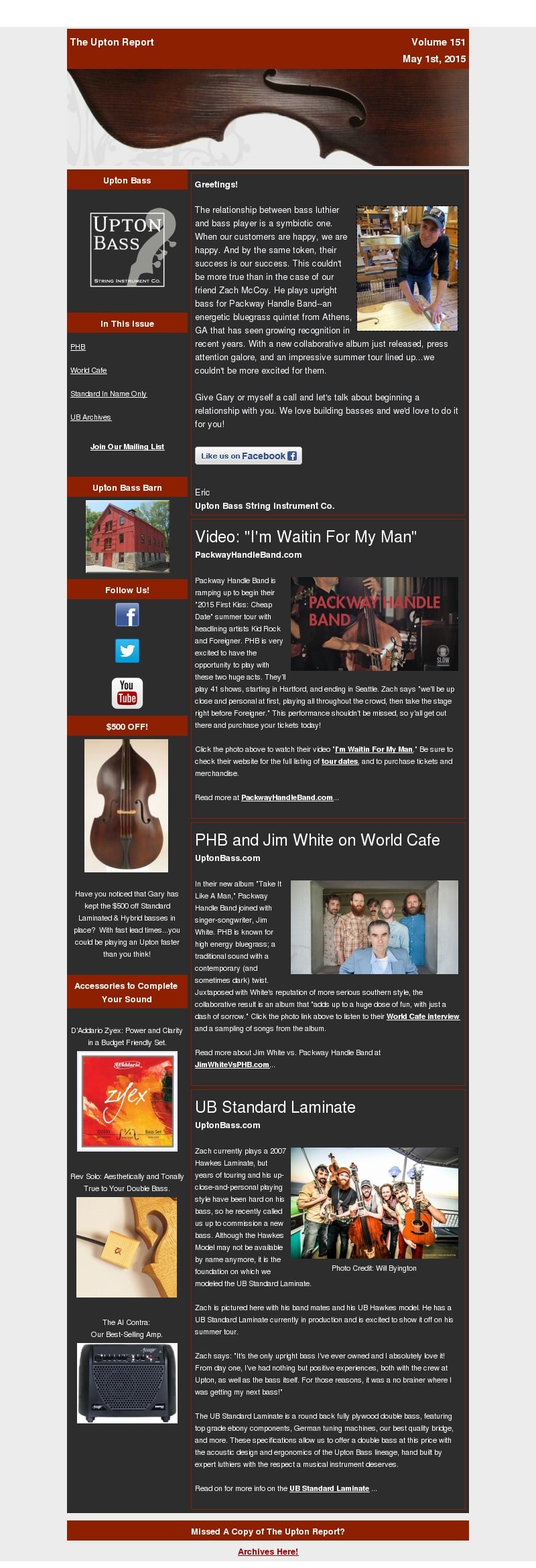Open the D'Addario Zyex strings image
The width and height of the screenshot is (536, 1568).
point(127,1101)
